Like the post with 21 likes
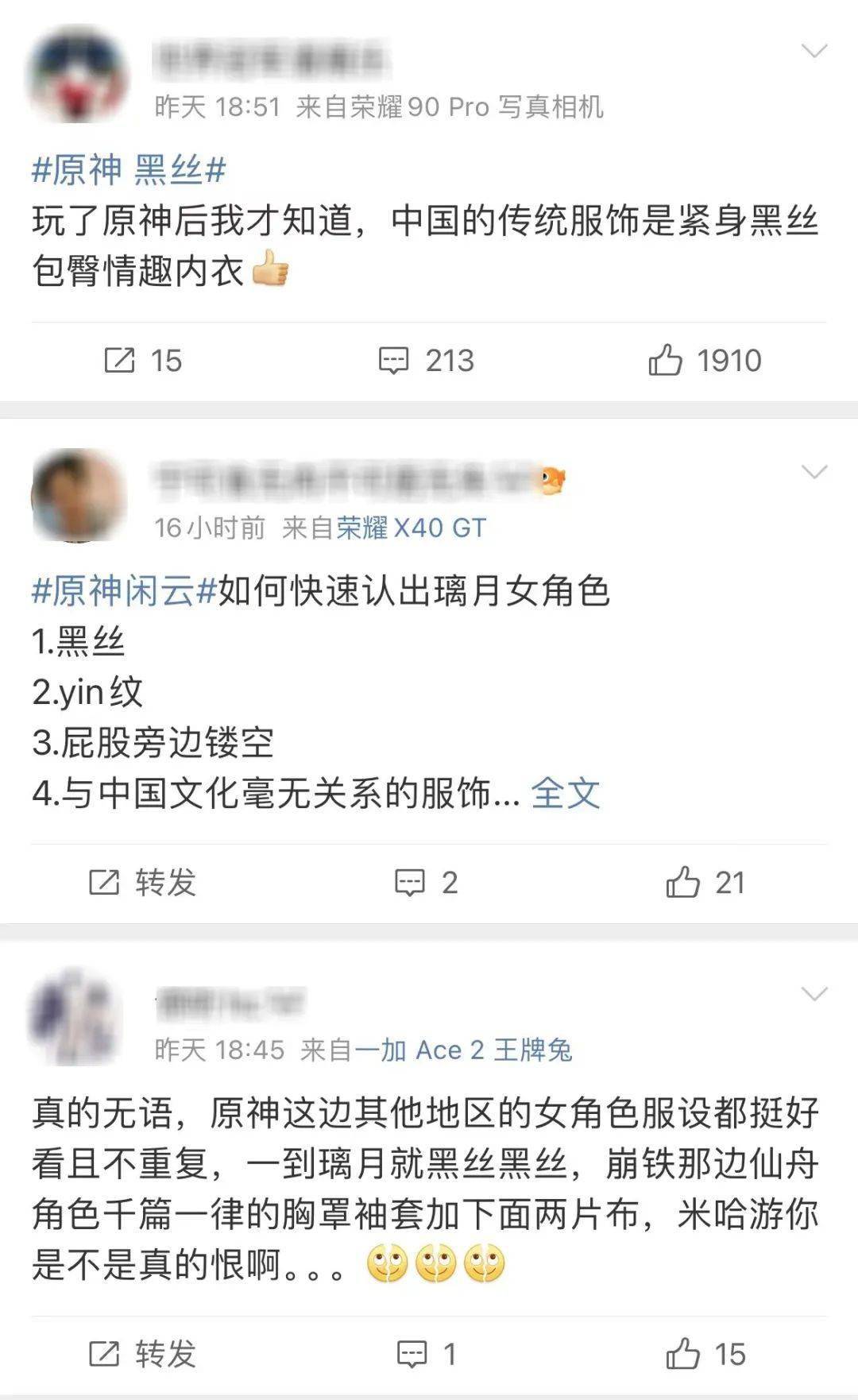 (705, 882)
